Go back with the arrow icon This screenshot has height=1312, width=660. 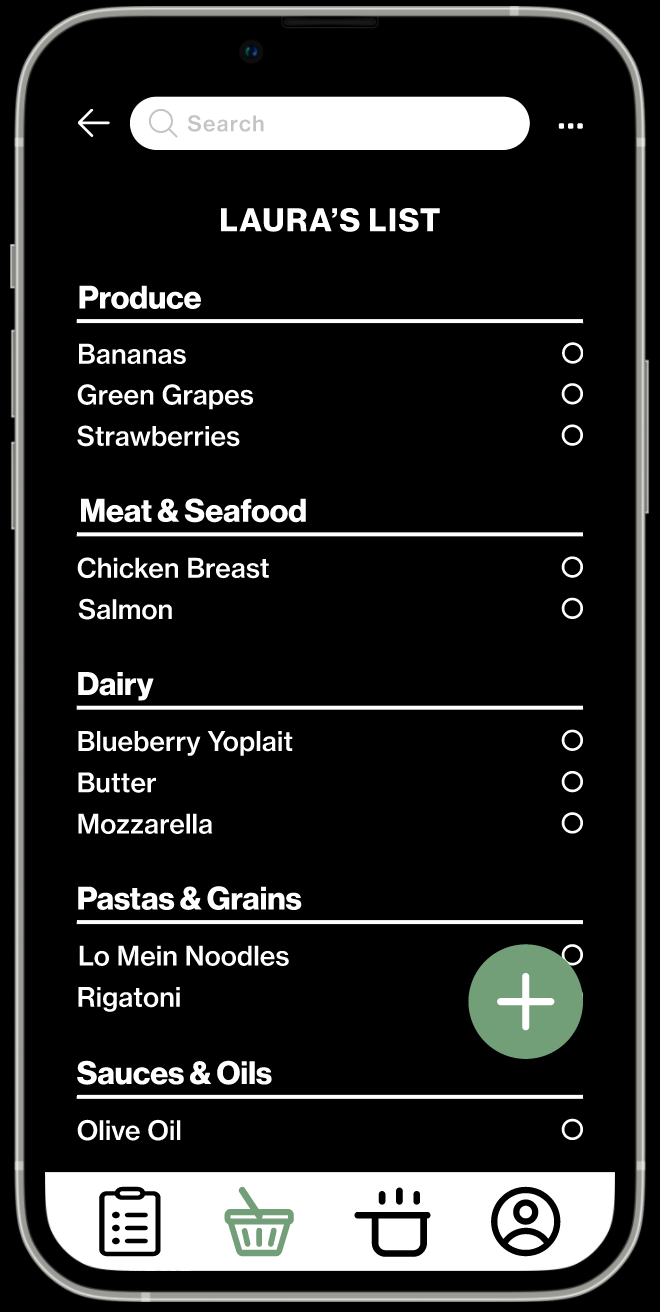[x=93, y=123]
